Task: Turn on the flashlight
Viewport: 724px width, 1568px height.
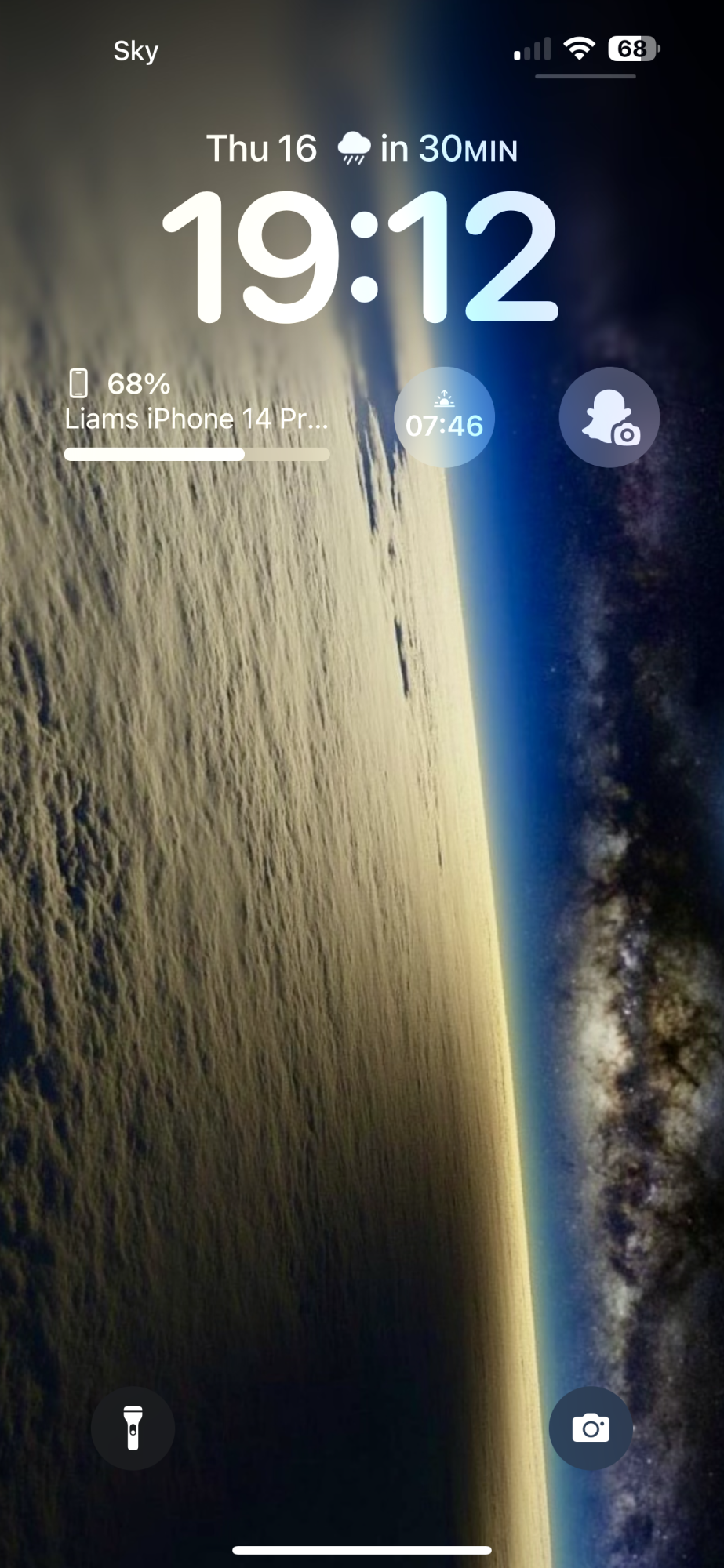Action: (133, 1428)
